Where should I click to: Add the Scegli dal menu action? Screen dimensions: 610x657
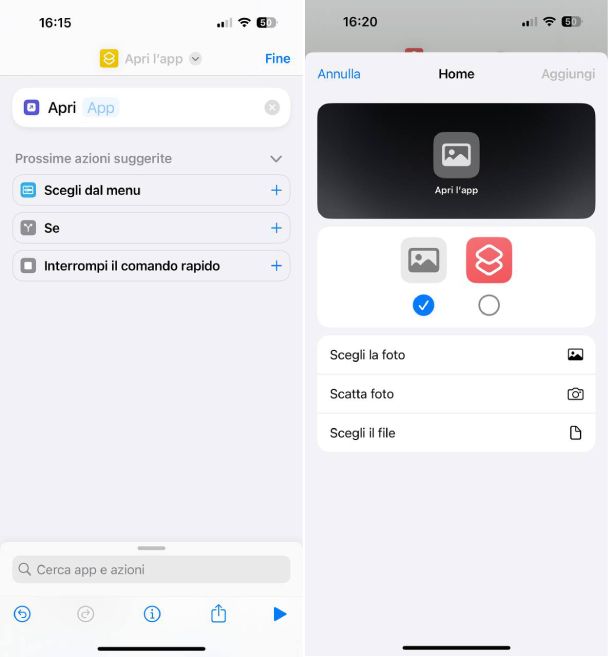[276, 190]
